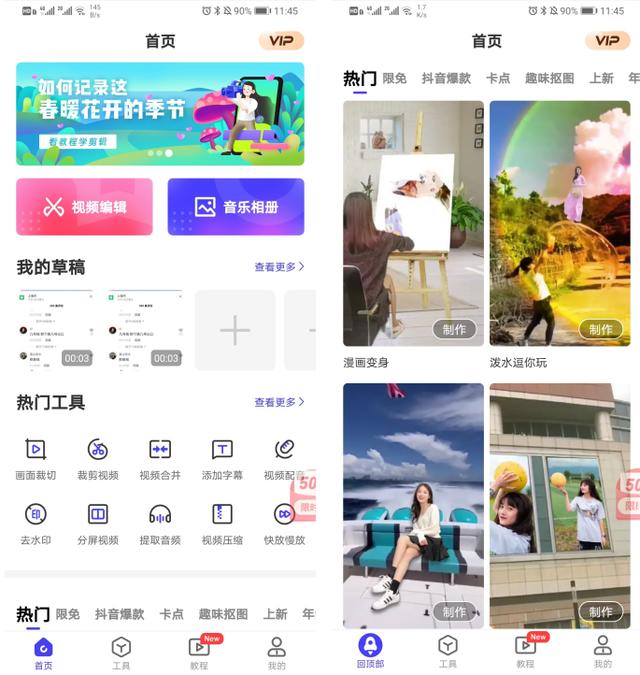Go to the 首页 home tab
The width and height of the screenshot is (640, 675).
pos(43,652)
